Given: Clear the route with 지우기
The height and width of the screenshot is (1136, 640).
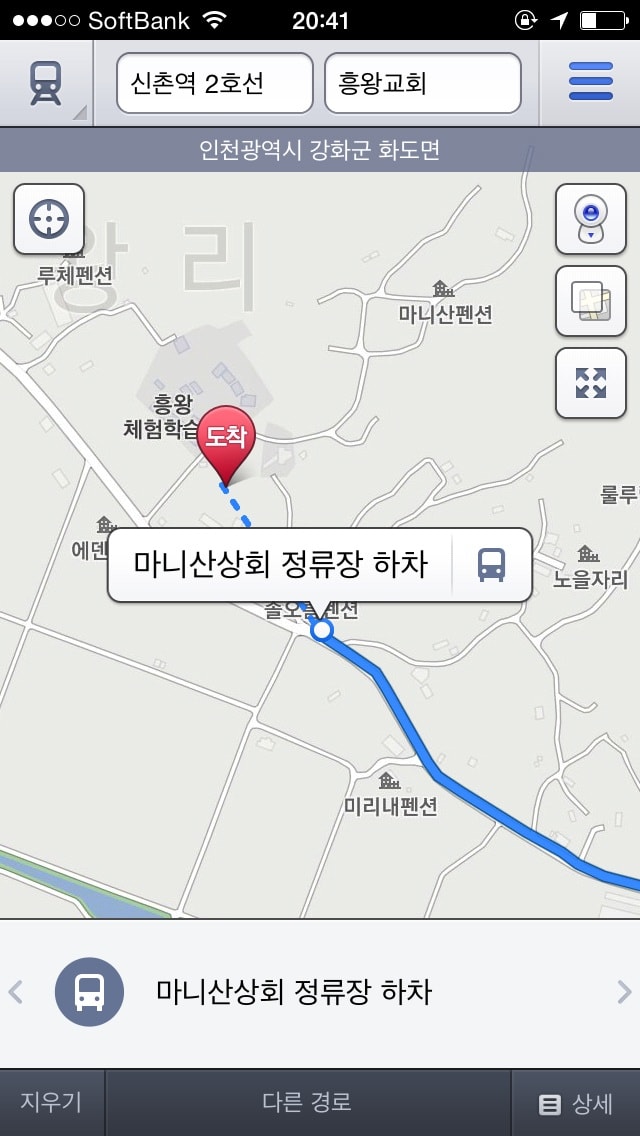Looking at the screenshot, I should [51, 1103].
